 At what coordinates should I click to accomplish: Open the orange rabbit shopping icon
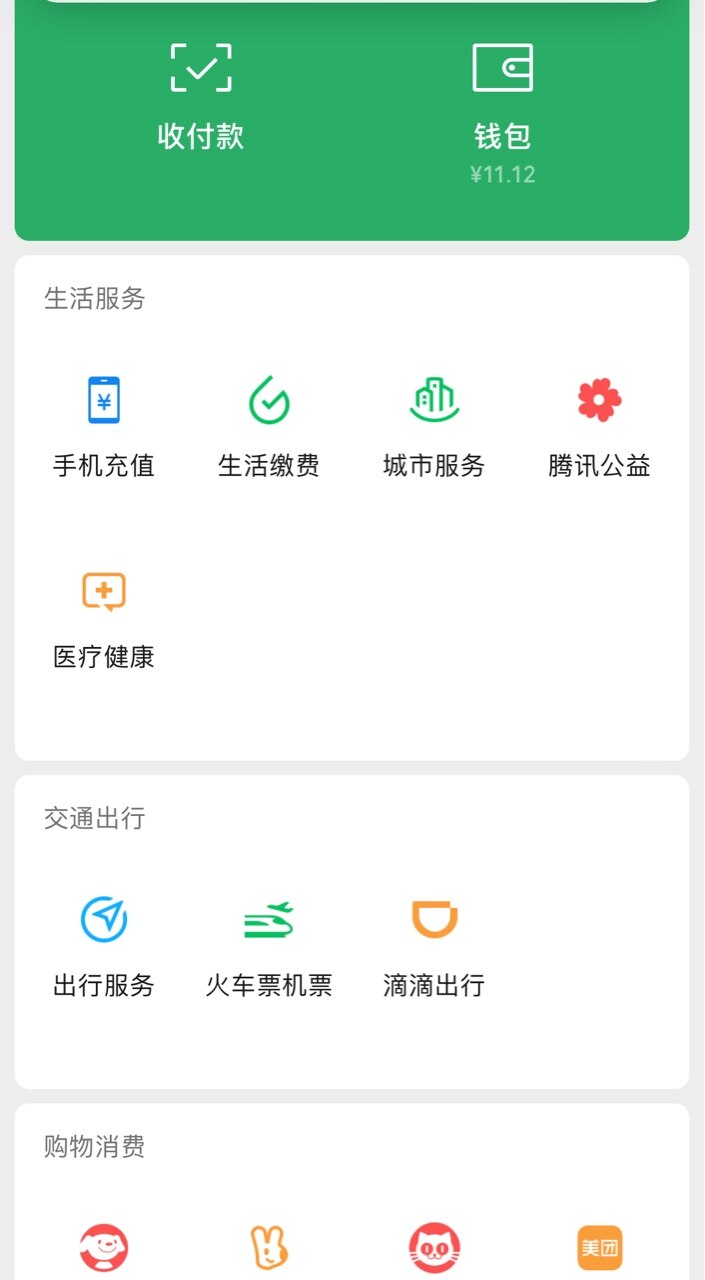tap(269, 1248)
